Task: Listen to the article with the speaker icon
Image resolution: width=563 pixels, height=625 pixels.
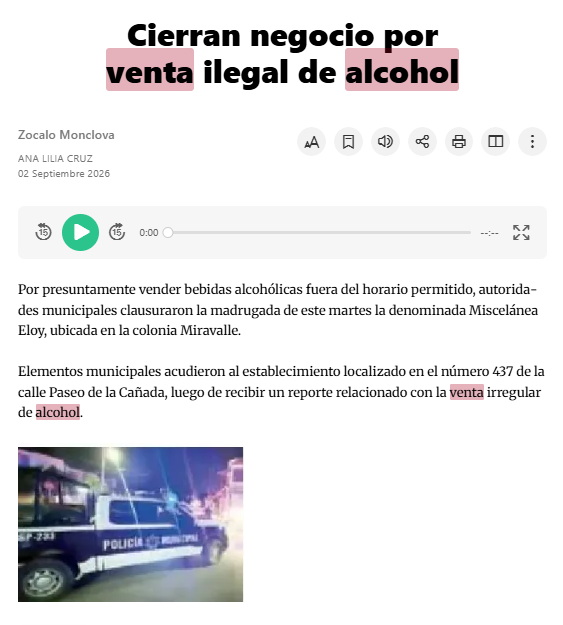Action: point(385,142)
